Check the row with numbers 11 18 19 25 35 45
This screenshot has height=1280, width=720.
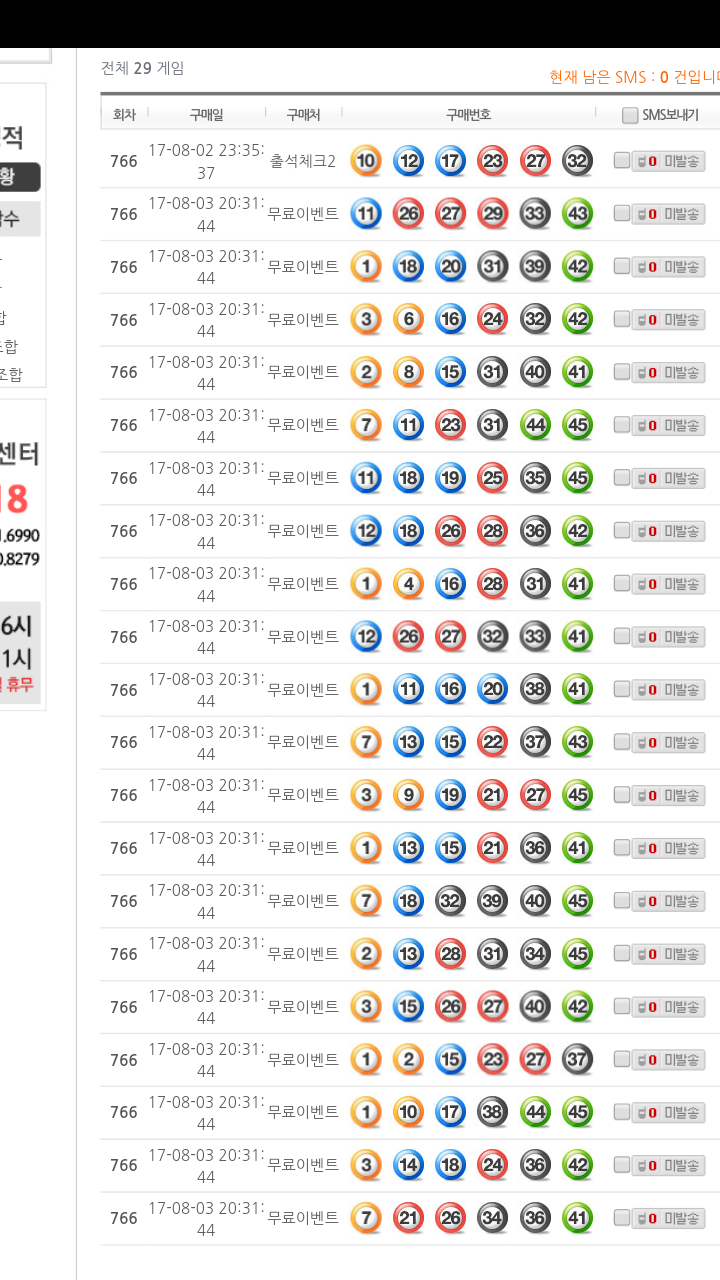[x=622, y=478]
